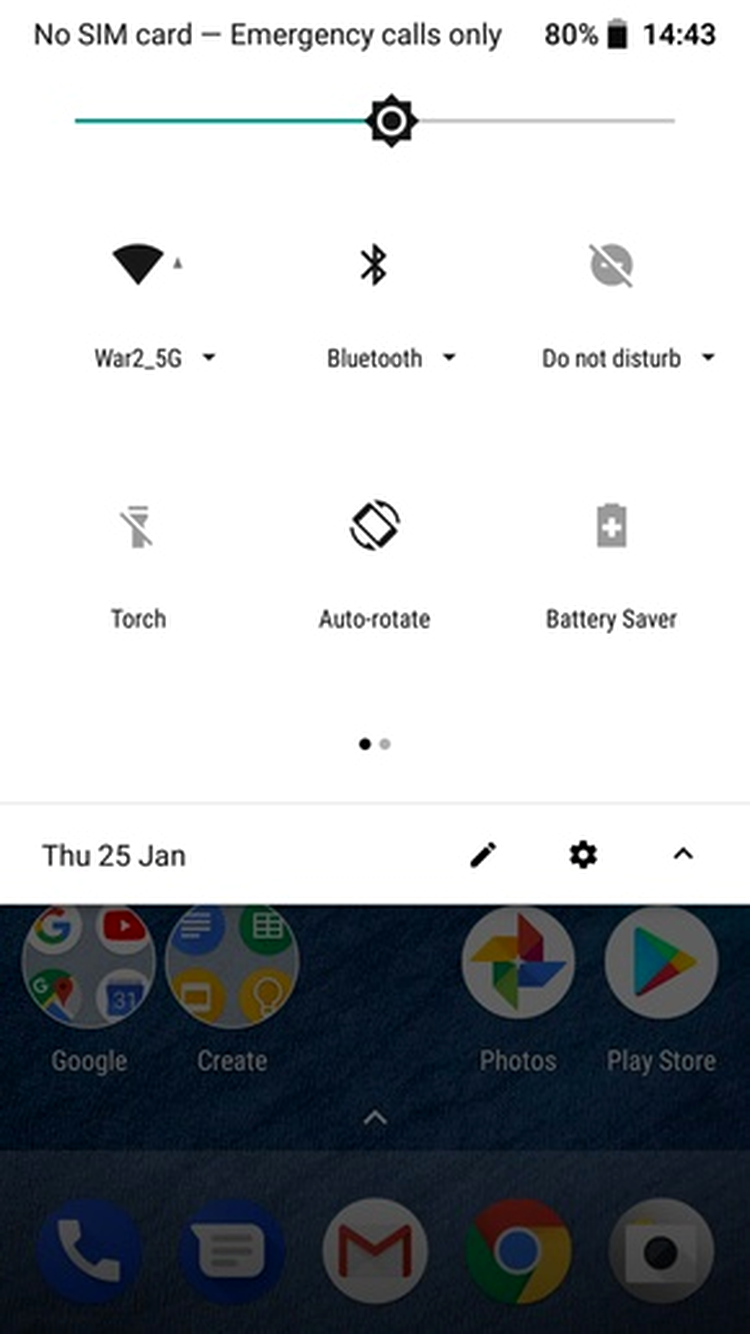Turn on the Torch
Image resolution: width=750 pixels, height=1334 pixels.
(x=138, y=526)
